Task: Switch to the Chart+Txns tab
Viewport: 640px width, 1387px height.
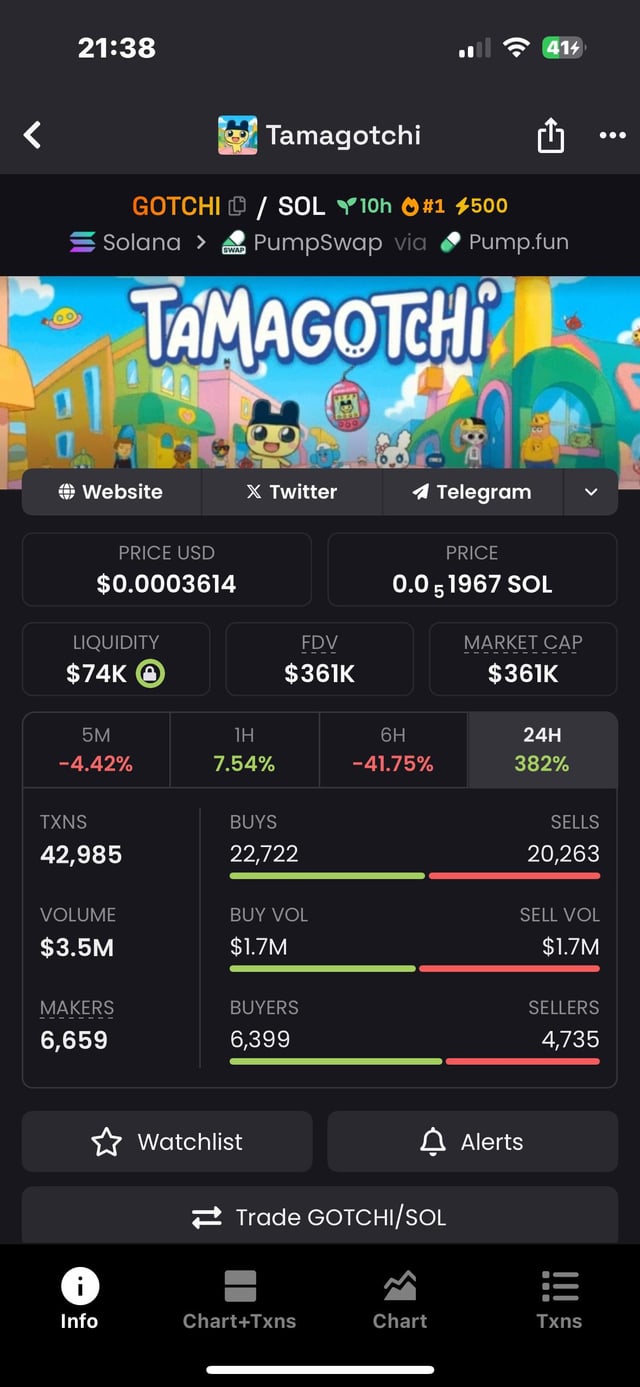Action: tap(239, 1299)
